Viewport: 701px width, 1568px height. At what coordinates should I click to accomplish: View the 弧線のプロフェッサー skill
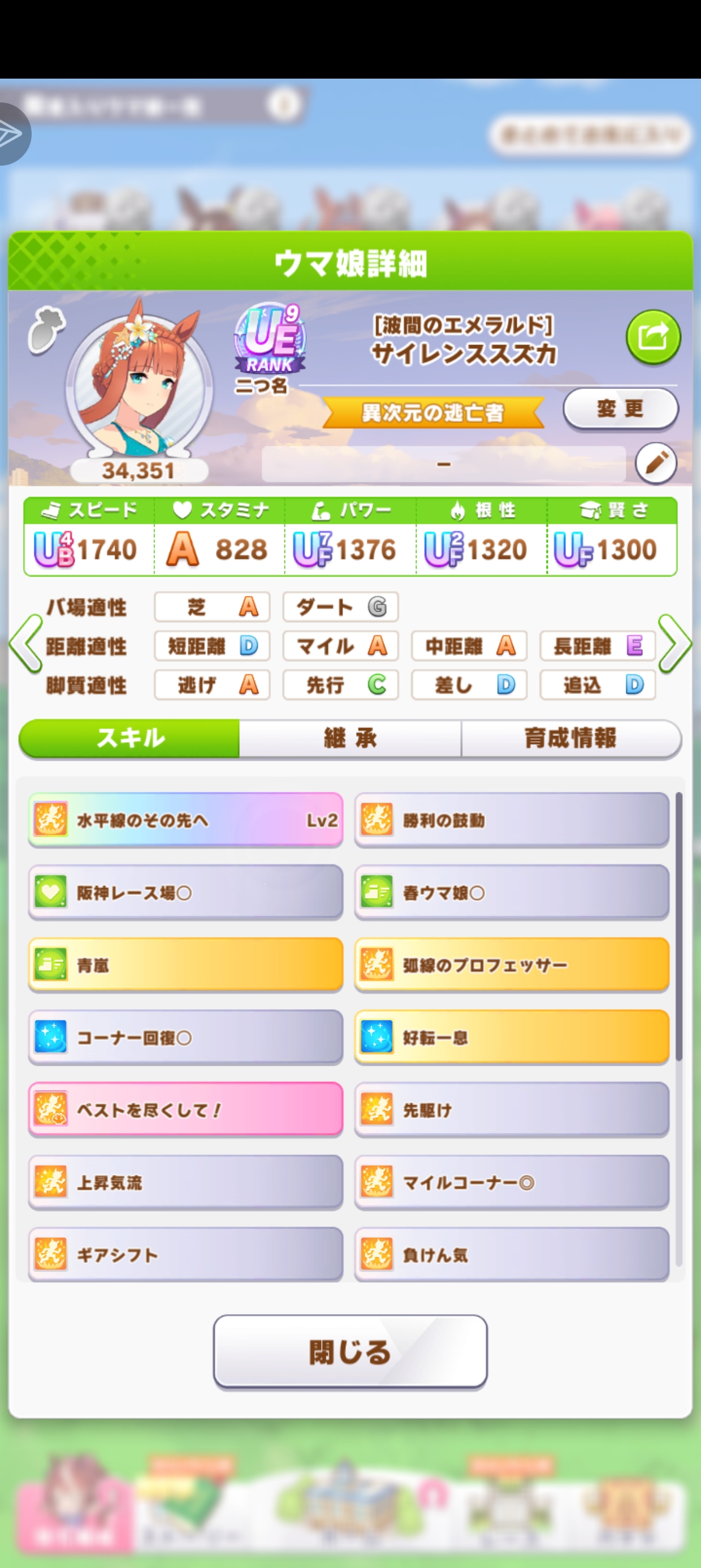tap(512, 965)
